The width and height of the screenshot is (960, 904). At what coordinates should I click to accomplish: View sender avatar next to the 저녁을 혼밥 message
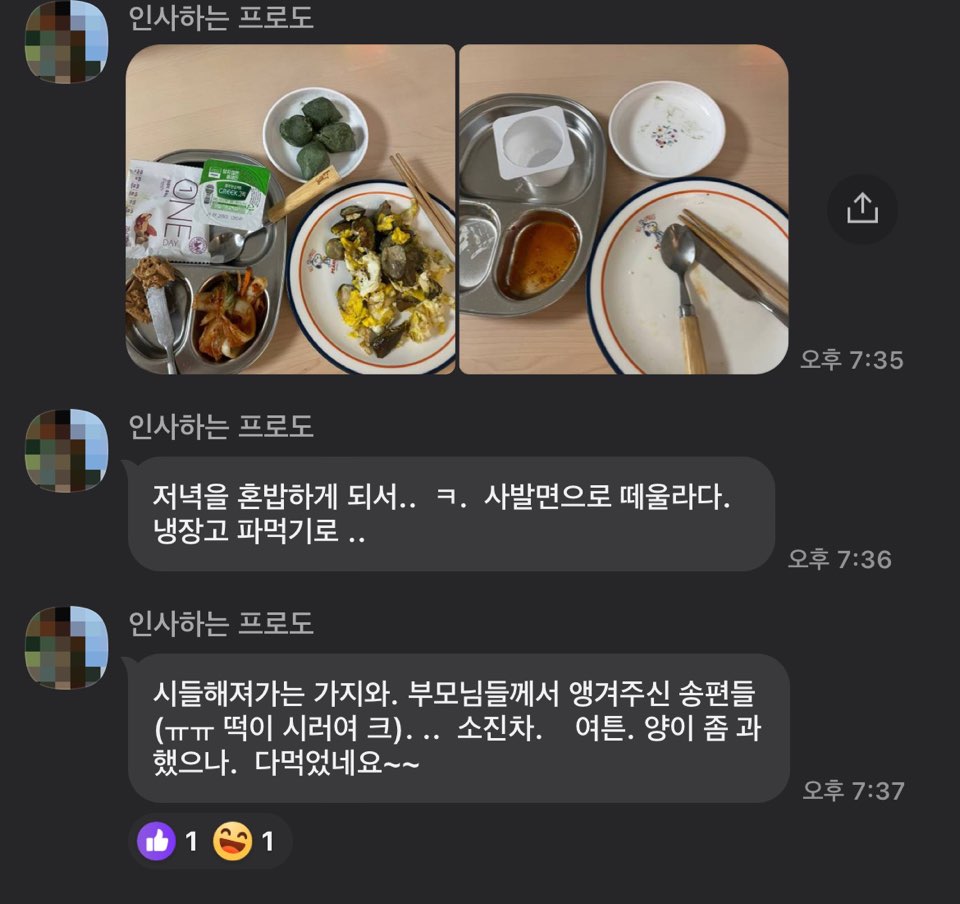point(65,450)
